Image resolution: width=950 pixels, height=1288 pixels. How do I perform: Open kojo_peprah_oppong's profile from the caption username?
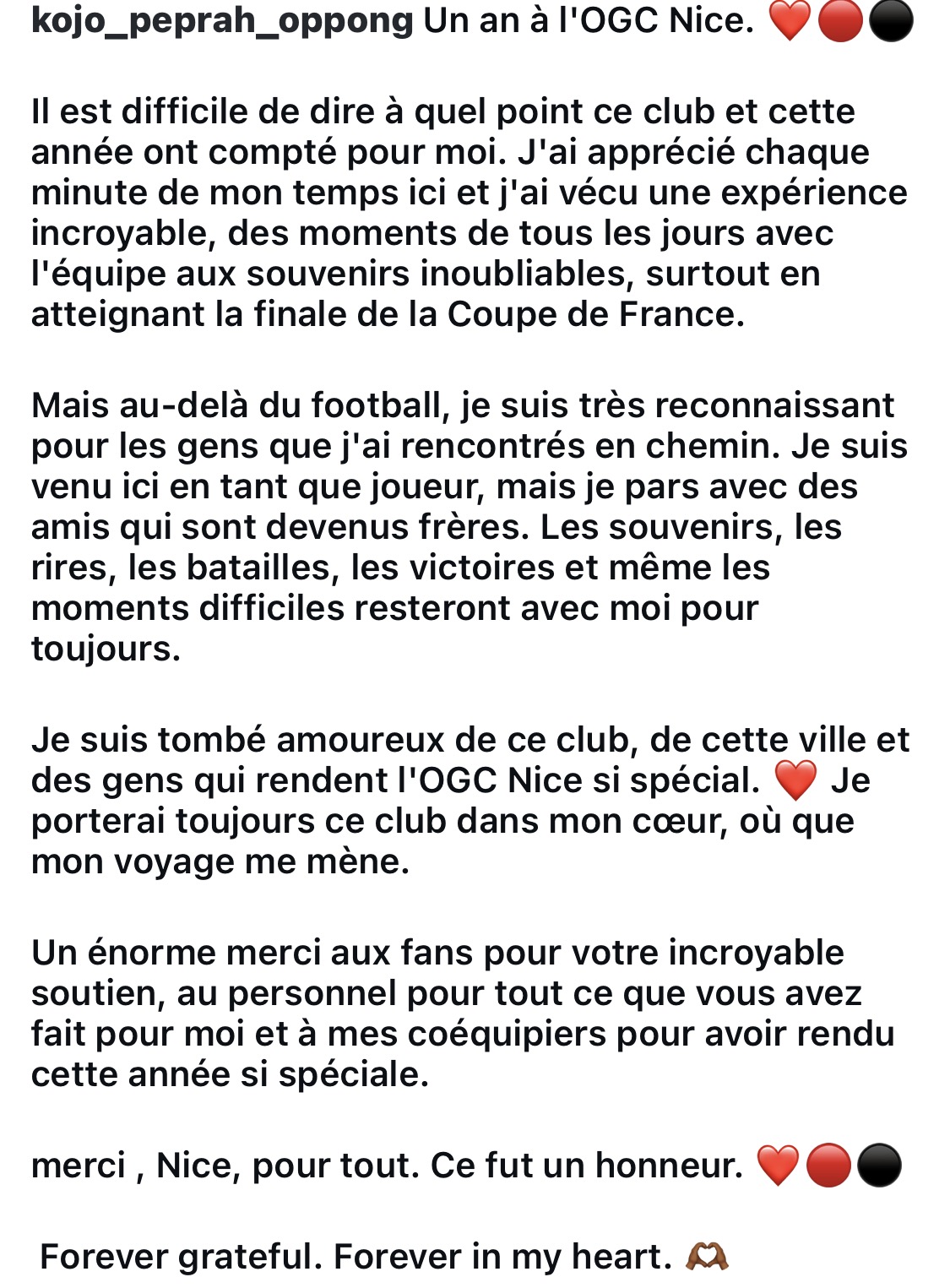click(x=222, y=21)
